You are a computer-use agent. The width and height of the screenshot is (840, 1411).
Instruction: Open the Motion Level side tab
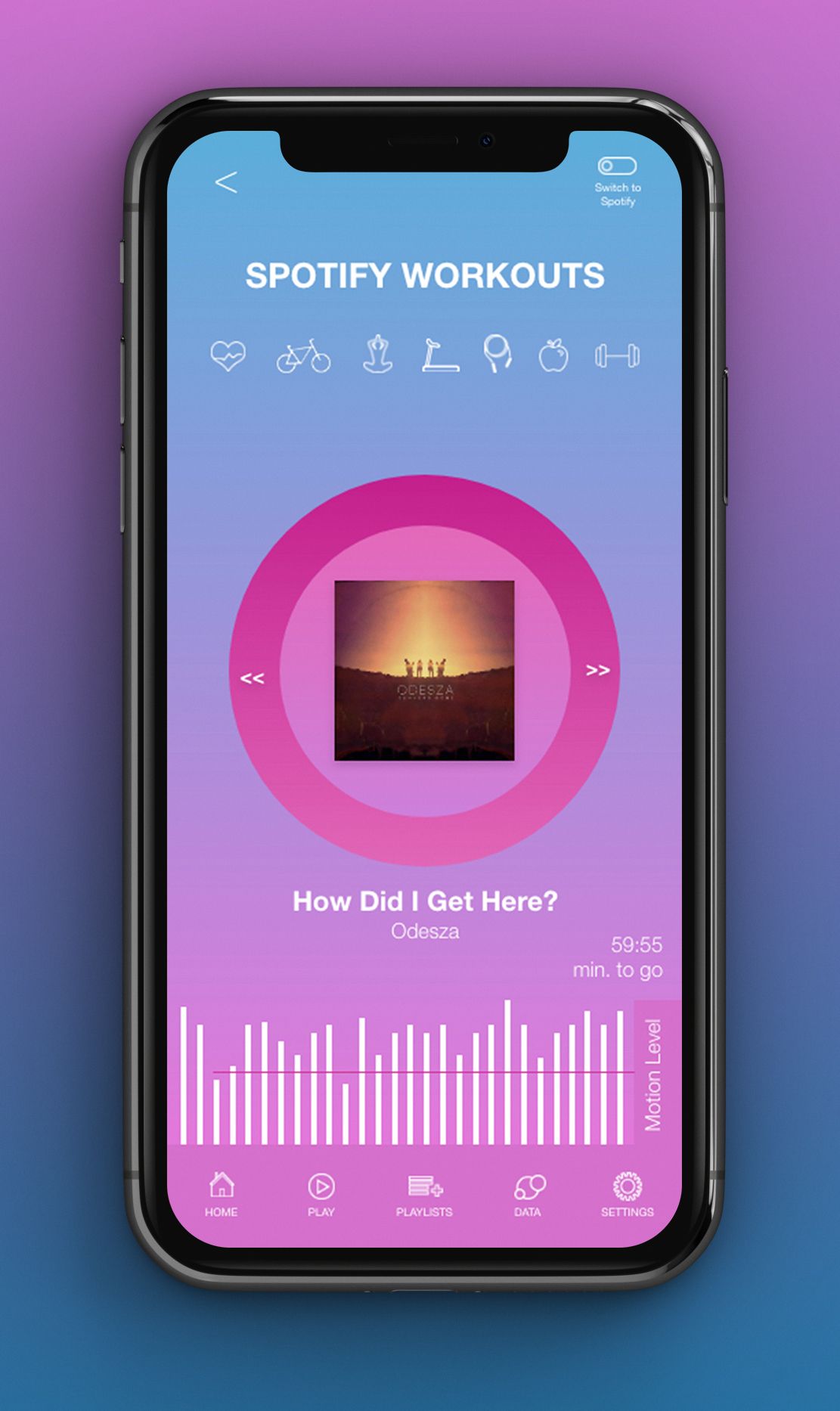(x=653, y=1074)
